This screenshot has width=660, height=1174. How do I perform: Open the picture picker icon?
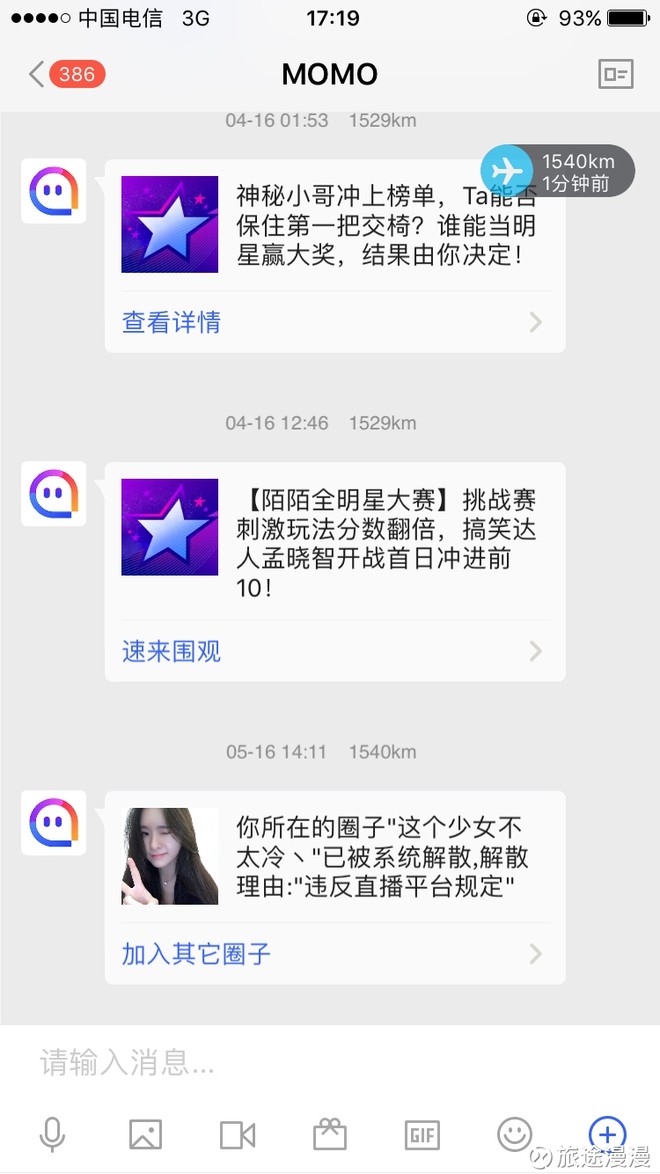145,1134
